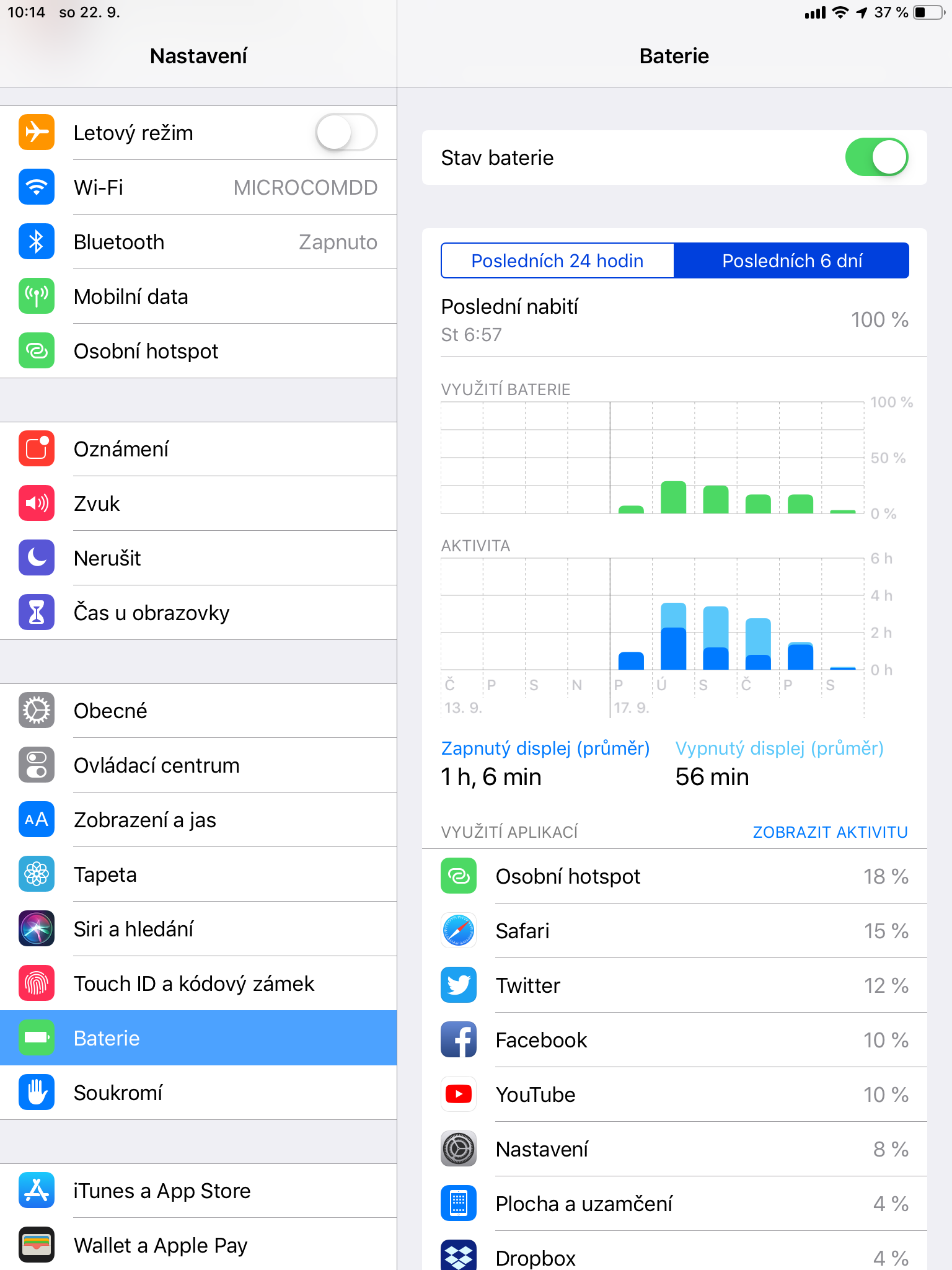Toggle the Letový režim switch
The image size is (952, 1270).
(x=346, y=133)
